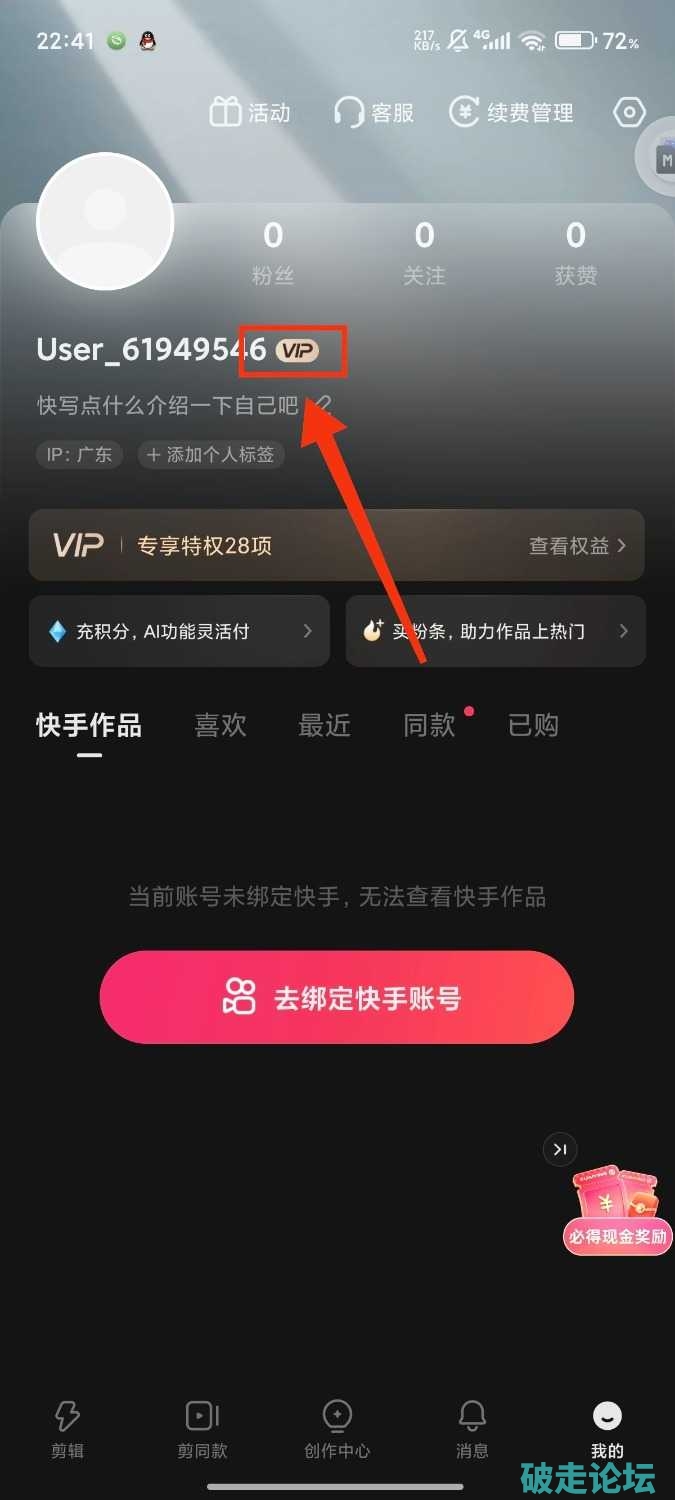675x1500 pixels.
Task: Tap the VIP badge beside the username
Action: 296,350
